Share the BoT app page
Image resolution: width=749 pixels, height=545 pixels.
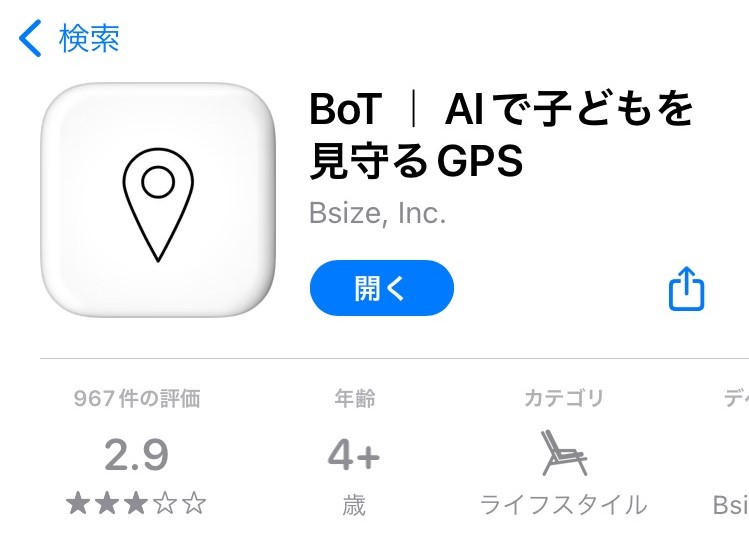click(x=686, y=289)
